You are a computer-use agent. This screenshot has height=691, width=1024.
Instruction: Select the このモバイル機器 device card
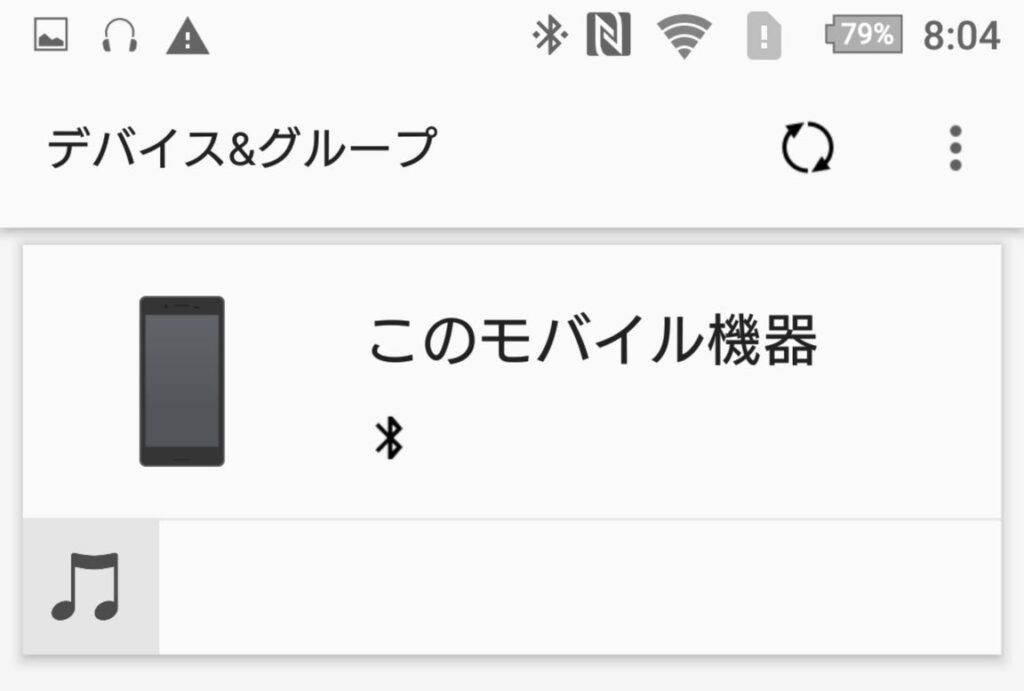590,380
